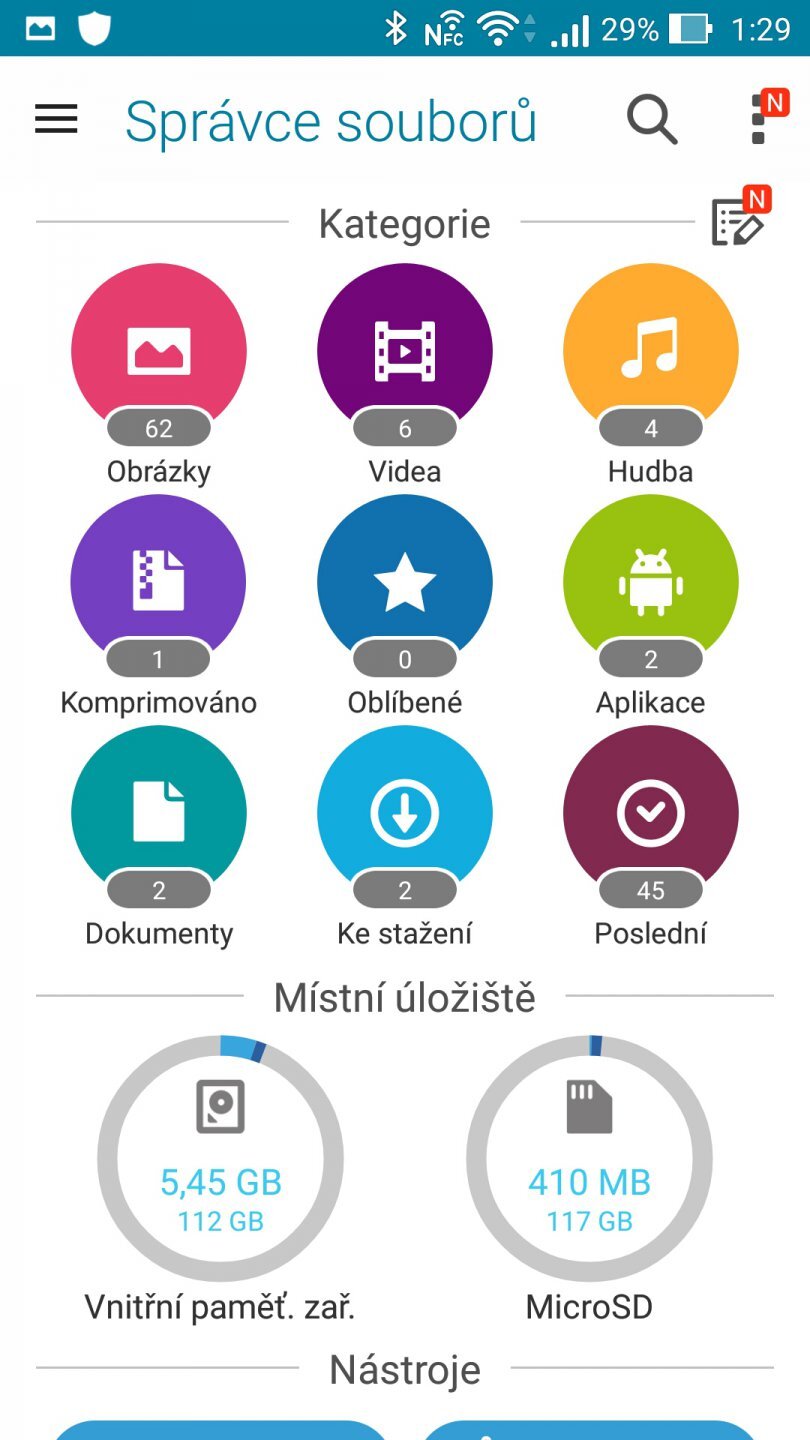
Task: Open the hamburger navigation drawer
Action: 56,120
